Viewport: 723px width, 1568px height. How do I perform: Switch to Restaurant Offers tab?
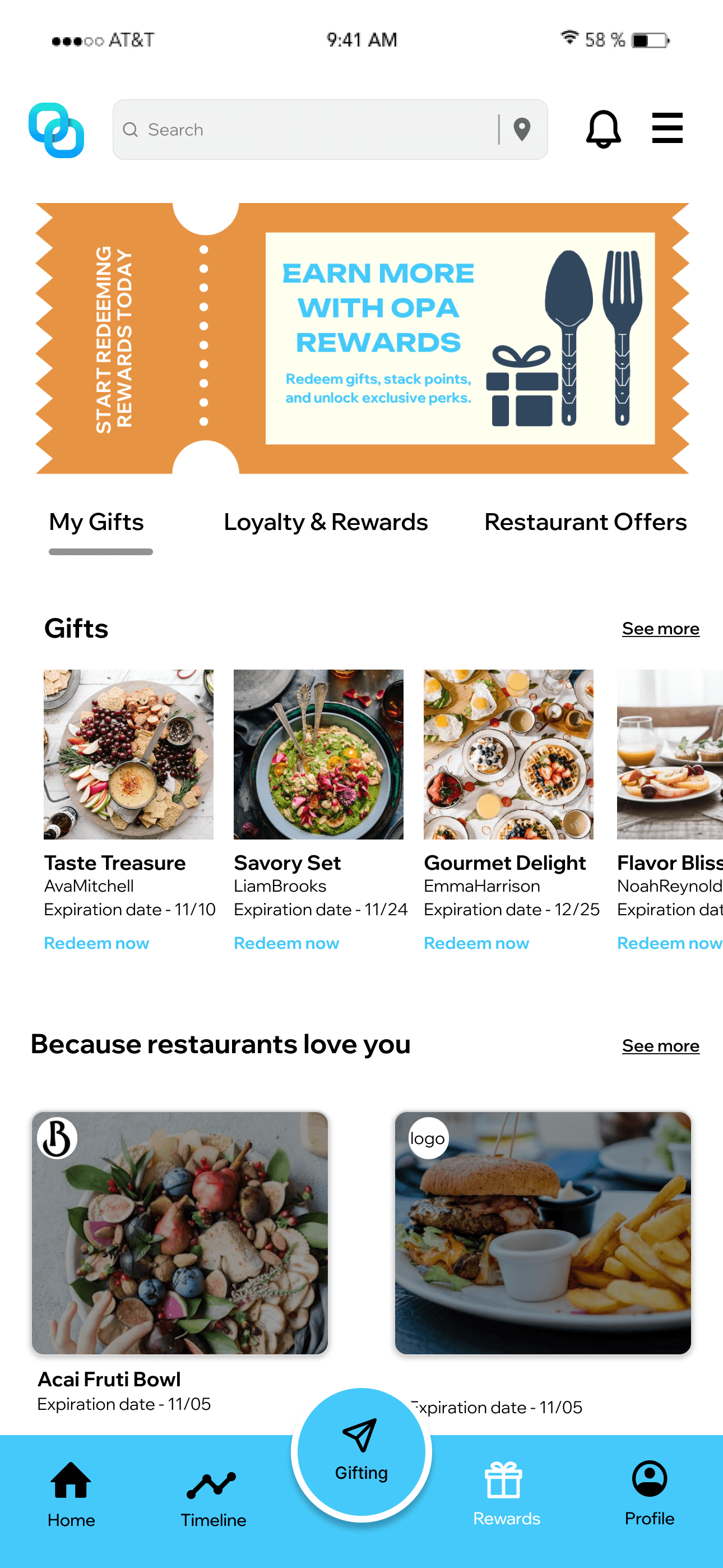coord(585,522)
